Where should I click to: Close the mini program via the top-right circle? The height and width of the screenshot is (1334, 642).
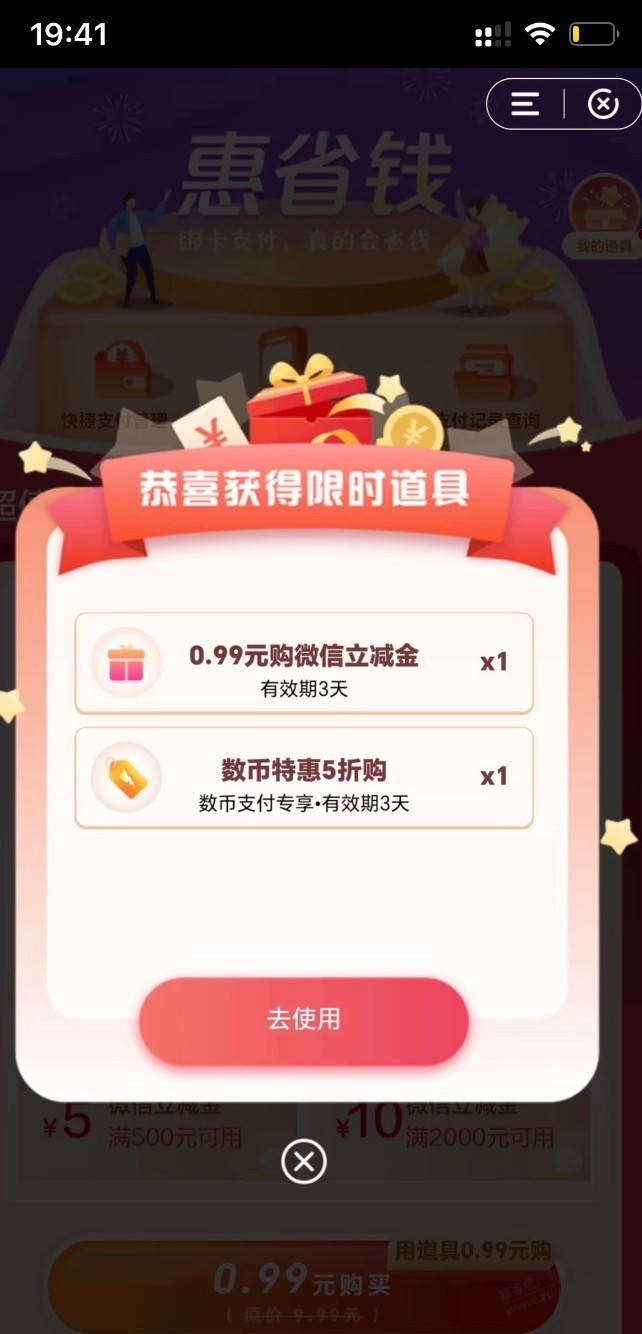coord(602,104)
